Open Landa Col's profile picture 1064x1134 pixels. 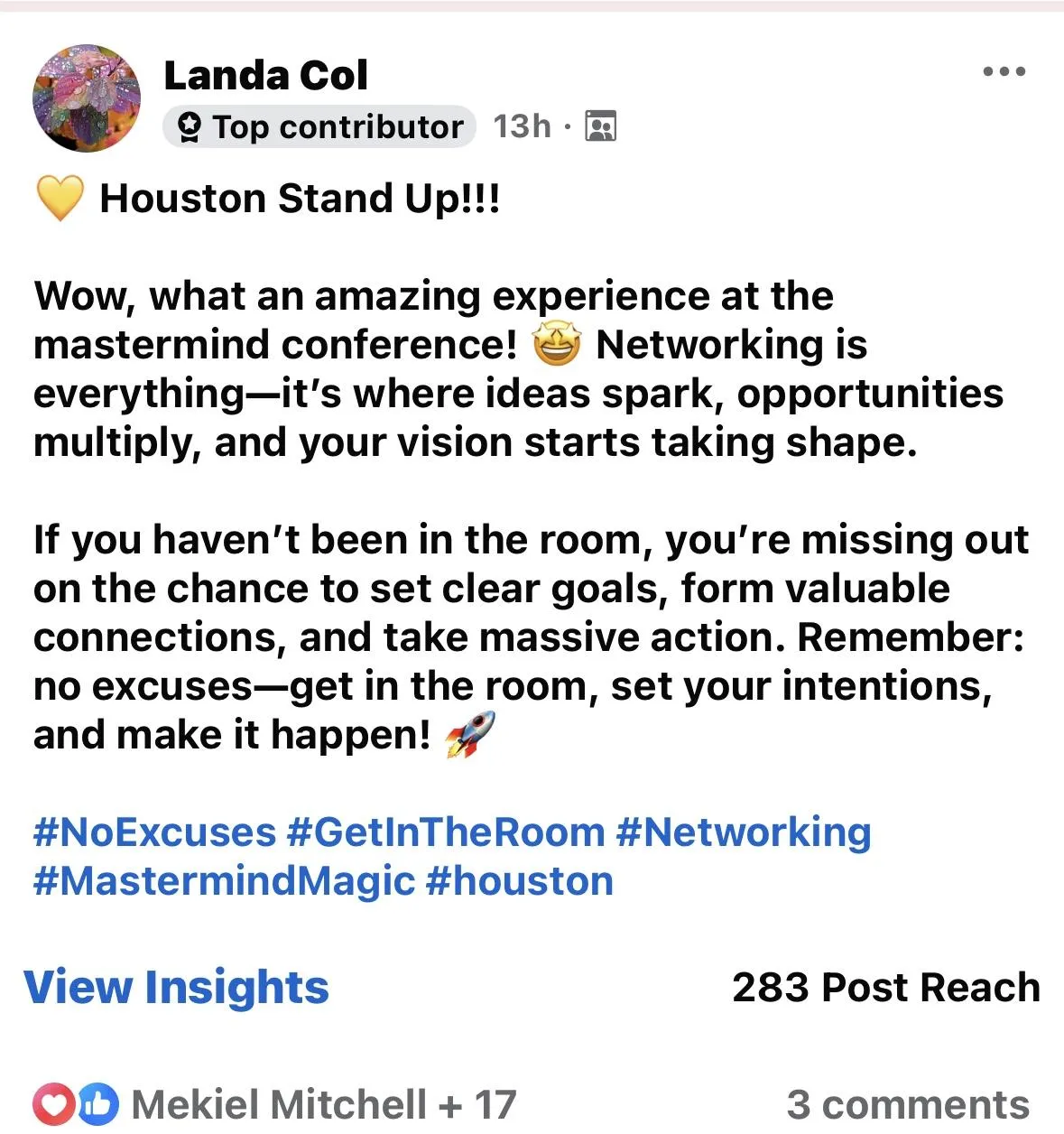click(87, 98)
